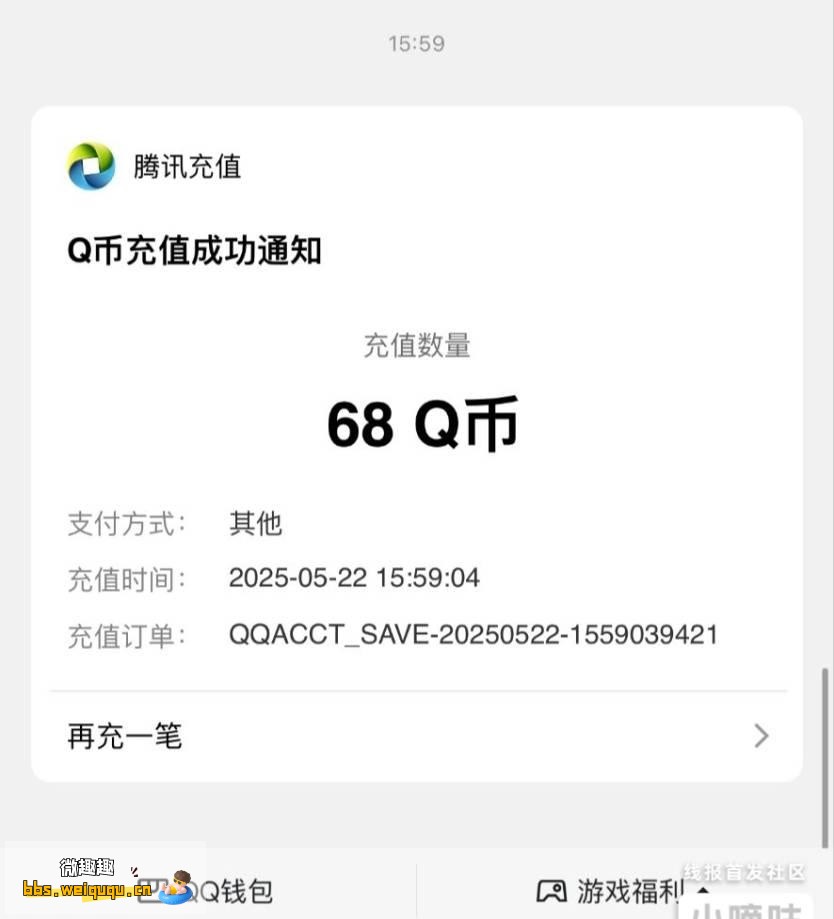This screenshot has width=834, height=919.
Task: Open the 游戏福利 menu
Action: [x=612, y=890]
